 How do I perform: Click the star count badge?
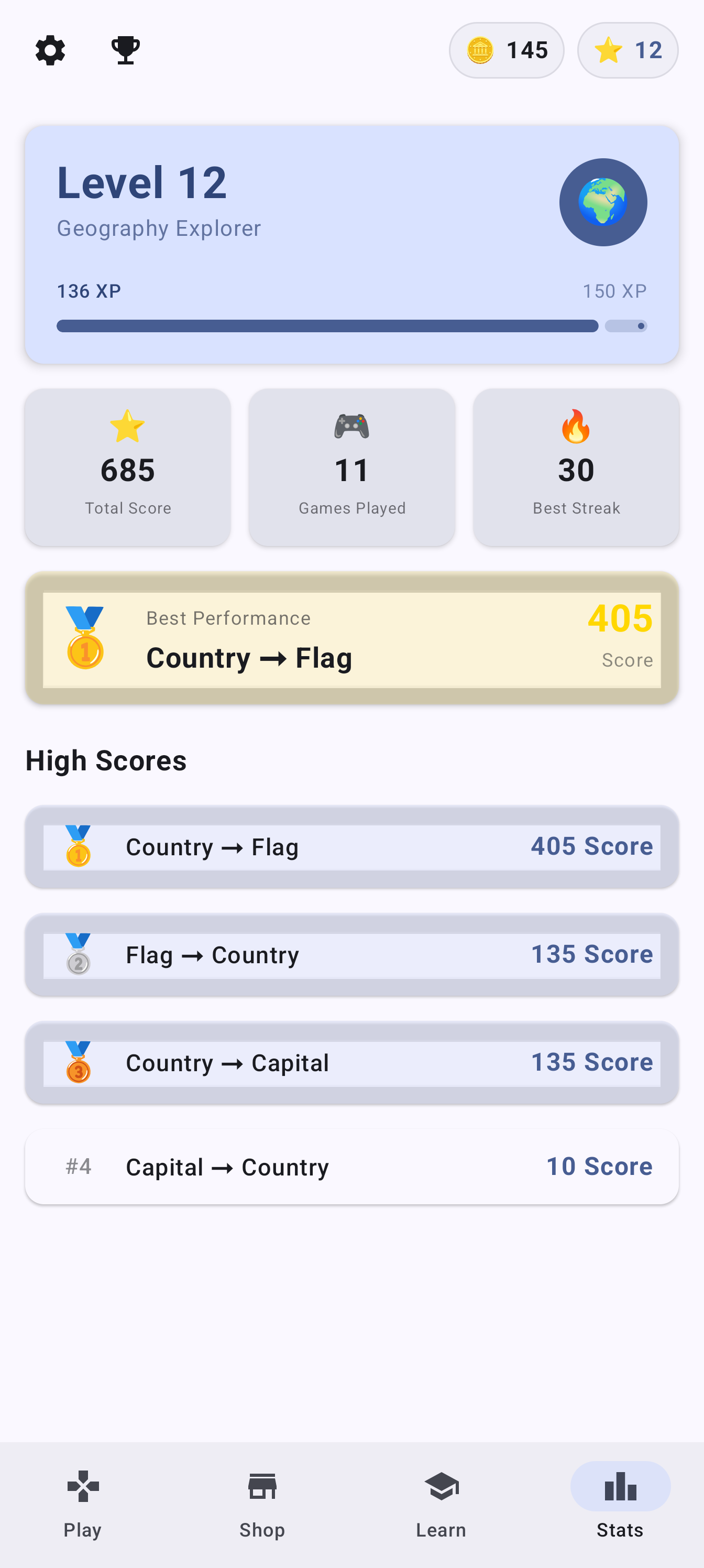(x=628, y=50)
